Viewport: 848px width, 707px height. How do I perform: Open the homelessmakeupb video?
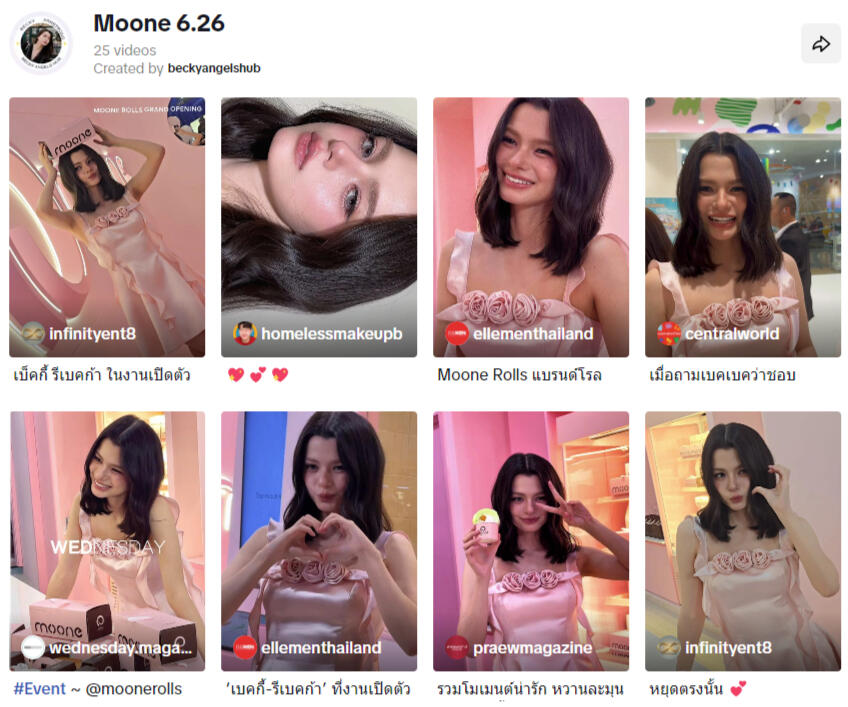(x=319, y=227)
